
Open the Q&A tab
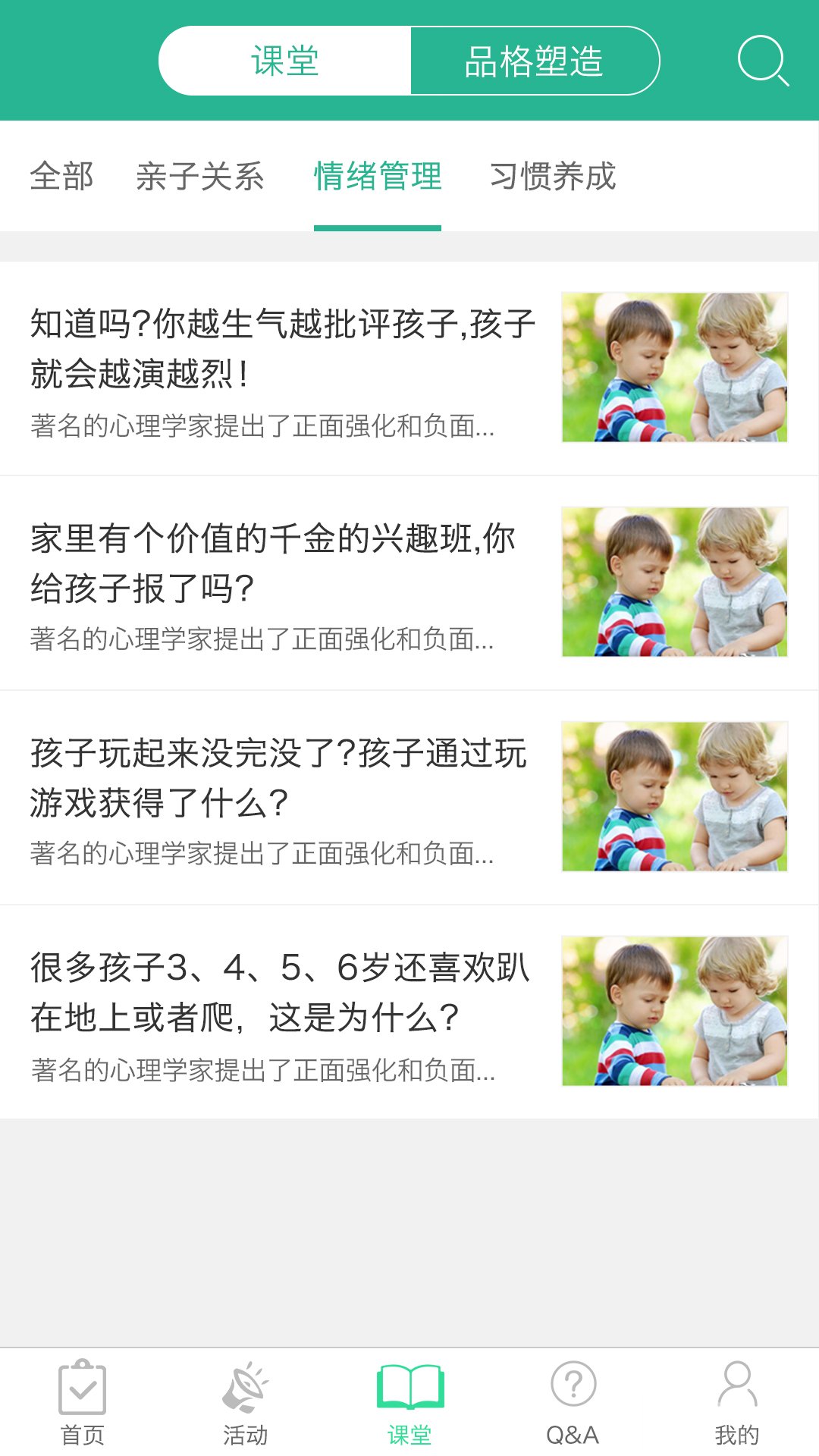click(x=573, y=1403)
